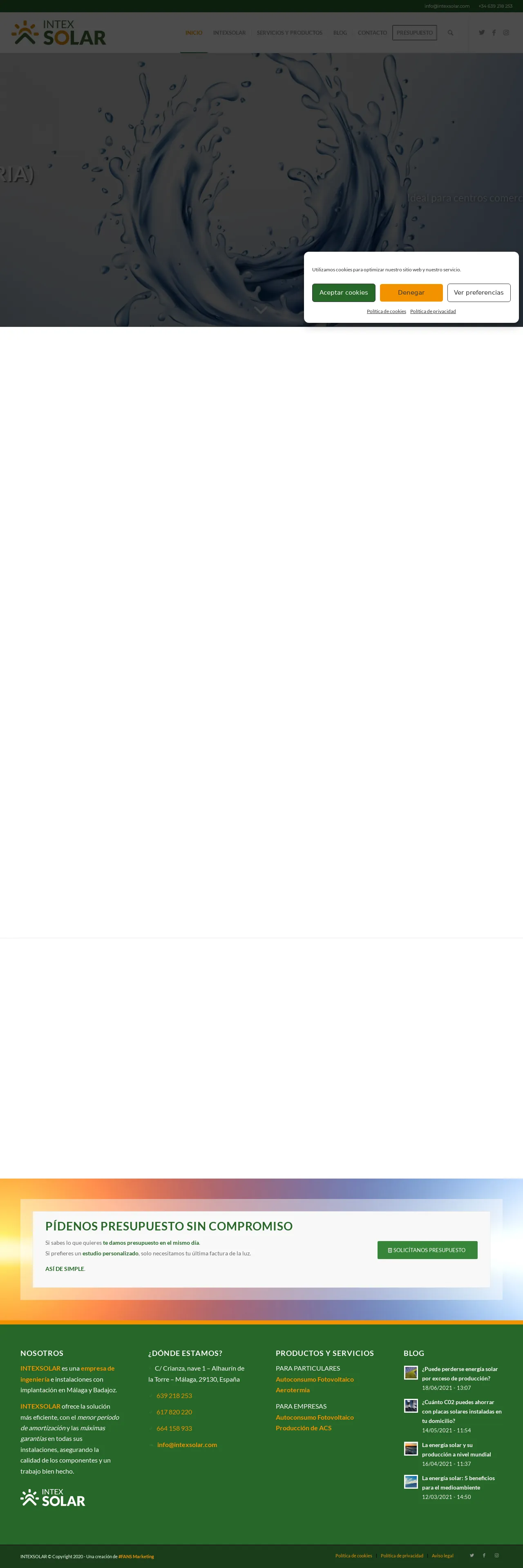Open Política de privacidad link in cookie dialog
523x1568 pixels.
pos(432,312)
